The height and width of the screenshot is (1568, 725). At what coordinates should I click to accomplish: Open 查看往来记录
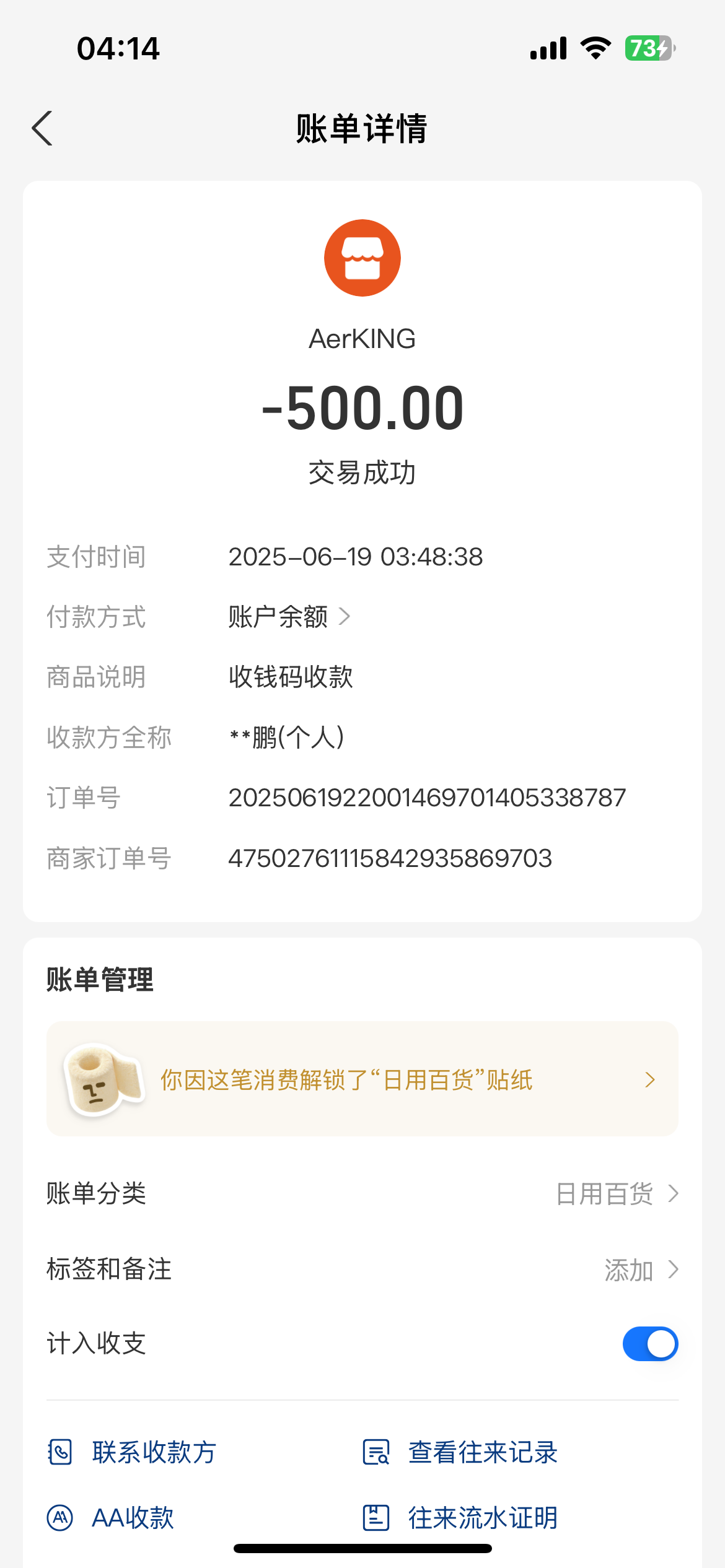tap(460, 1452)
